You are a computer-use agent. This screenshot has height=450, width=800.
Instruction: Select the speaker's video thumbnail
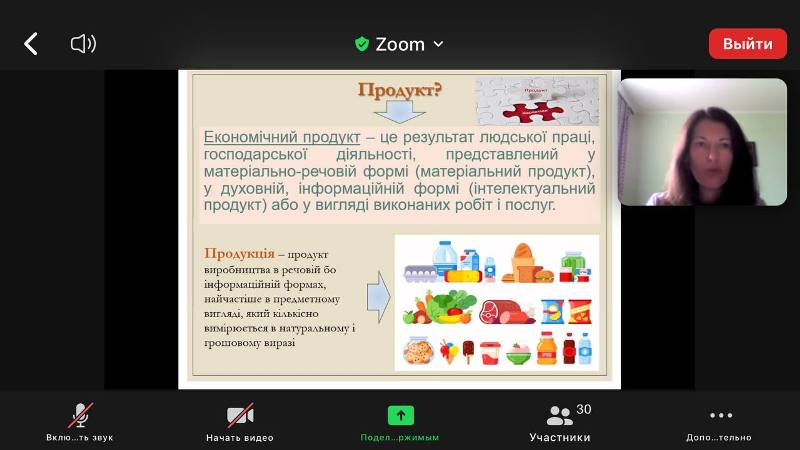(x=702, y=142)
